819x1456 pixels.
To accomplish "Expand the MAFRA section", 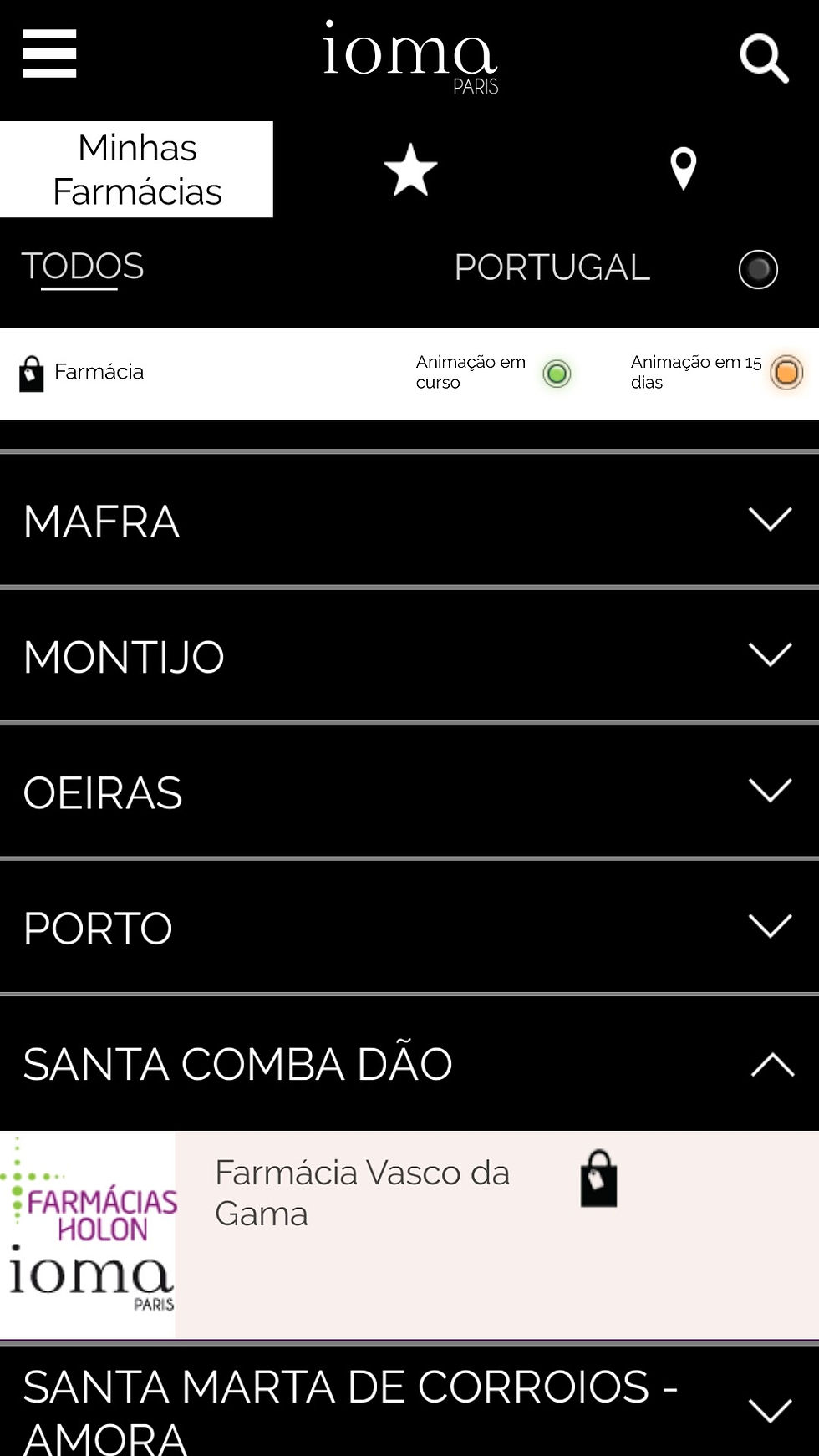I will coord(409,521).
